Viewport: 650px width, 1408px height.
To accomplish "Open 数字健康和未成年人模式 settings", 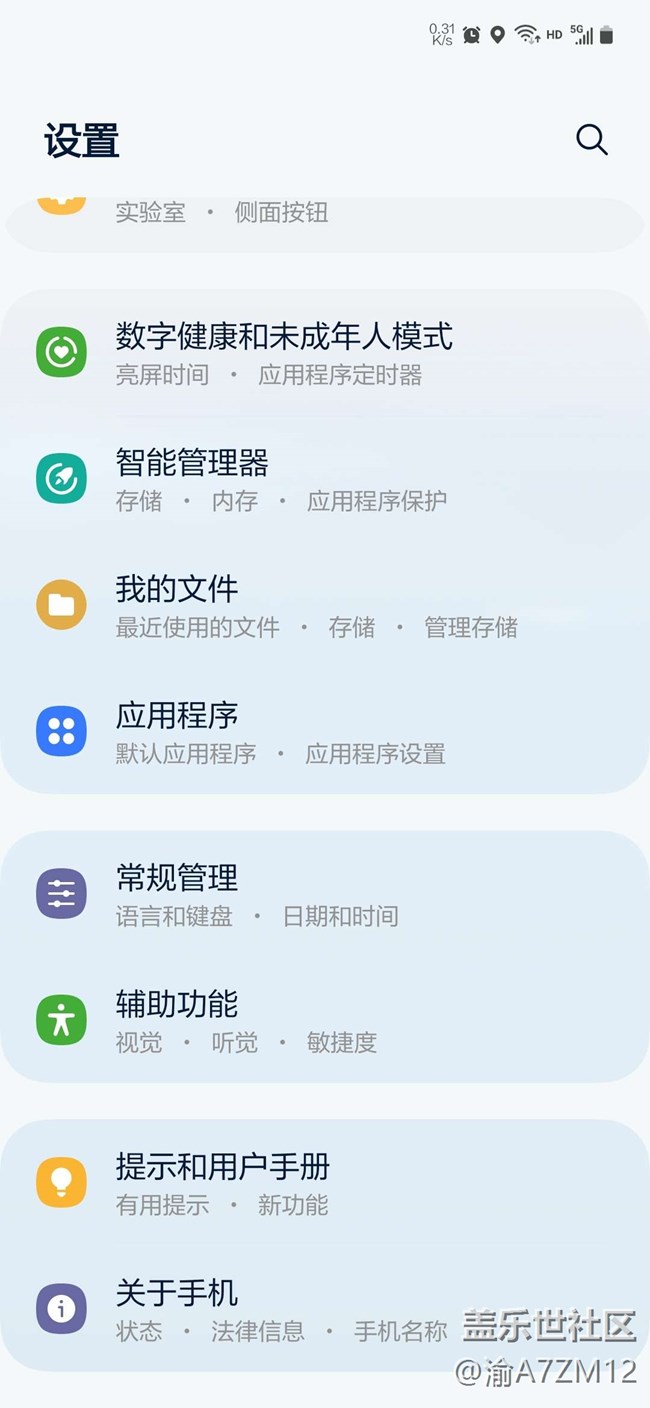I will [325, 353].
